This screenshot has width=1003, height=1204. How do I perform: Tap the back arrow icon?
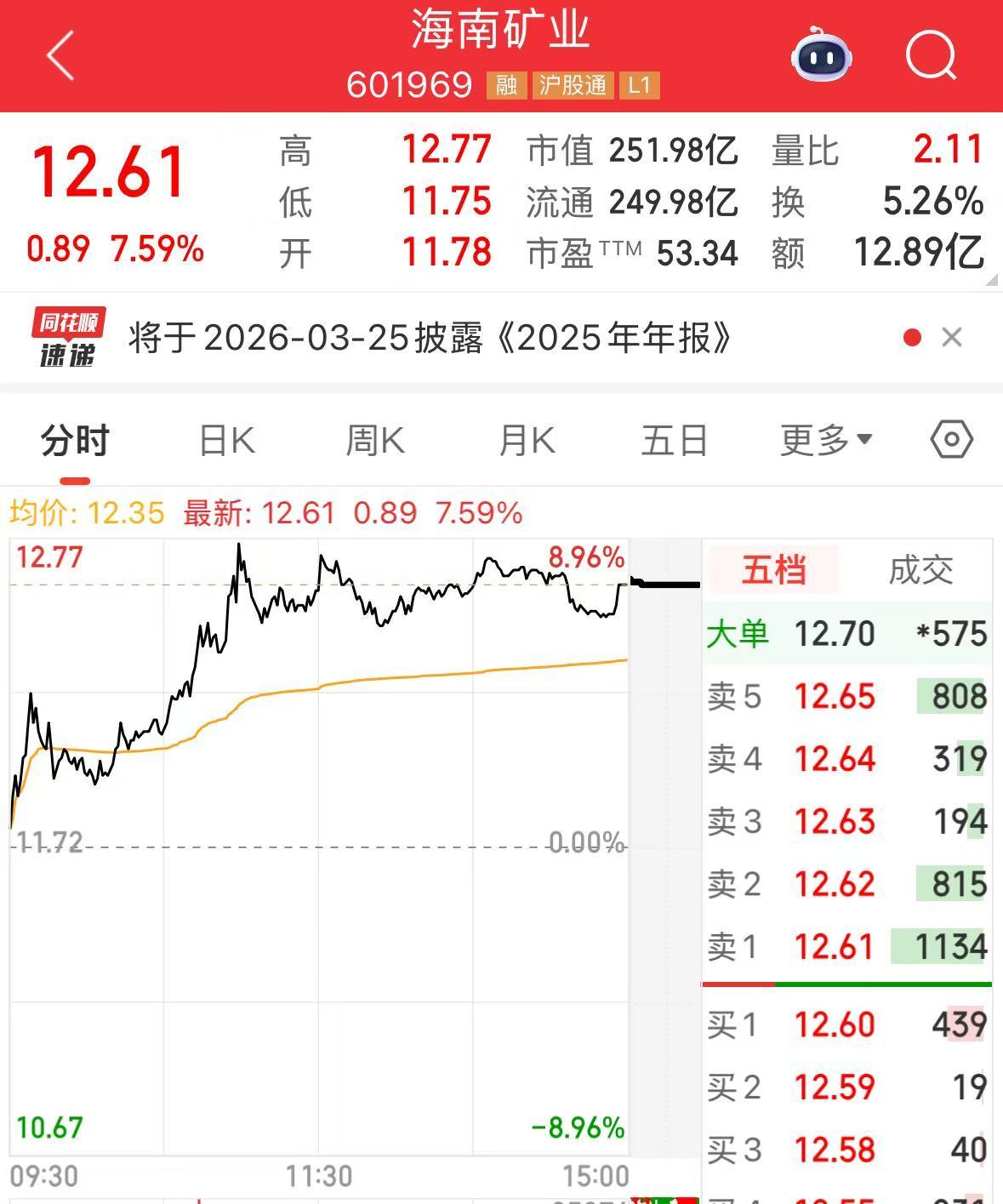point(56,54)
